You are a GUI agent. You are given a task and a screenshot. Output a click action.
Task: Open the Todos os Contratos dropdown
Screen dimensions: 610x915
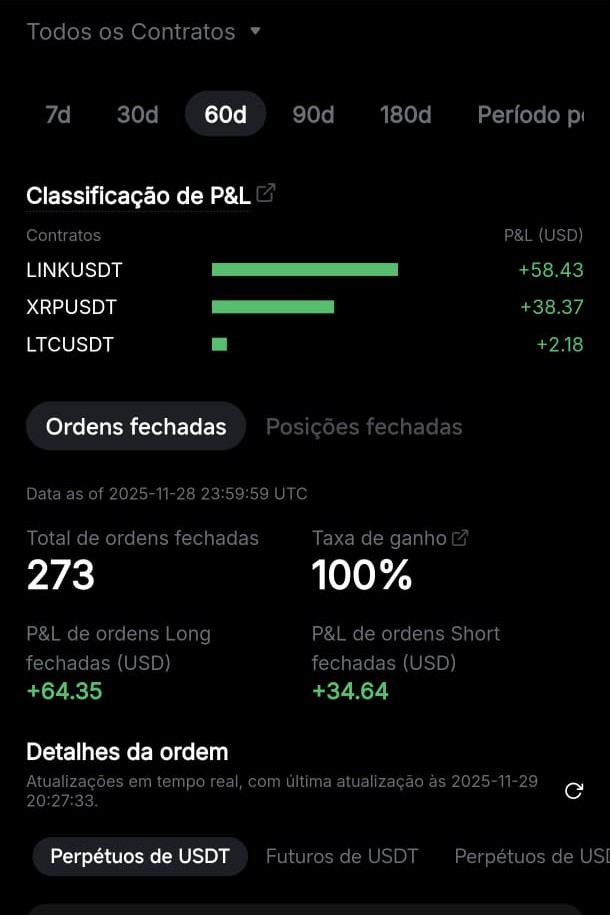pyautogui.click(x=143, y=32)
